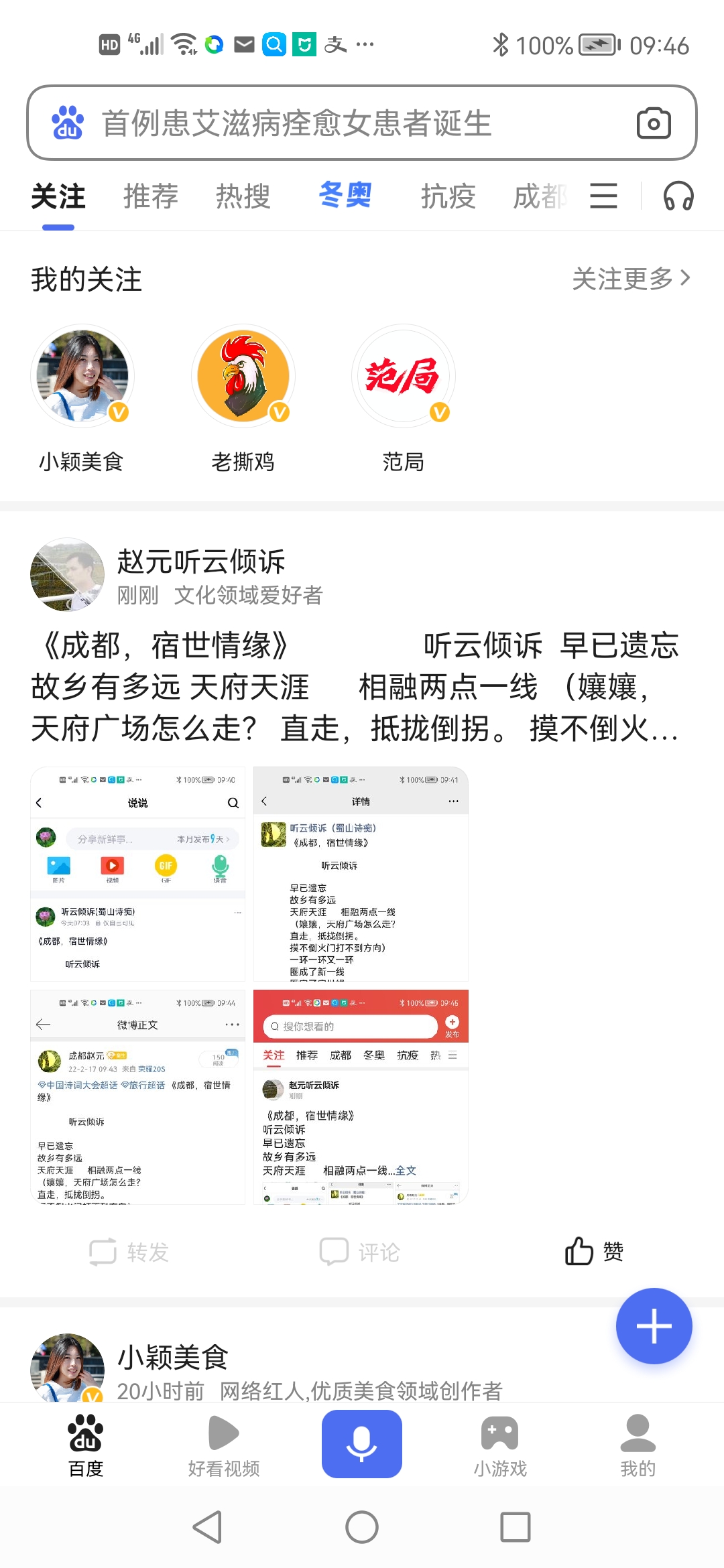Open followed account 老撕鸡
Viewport: 724px width, 1568px height.
click(243, 377)
